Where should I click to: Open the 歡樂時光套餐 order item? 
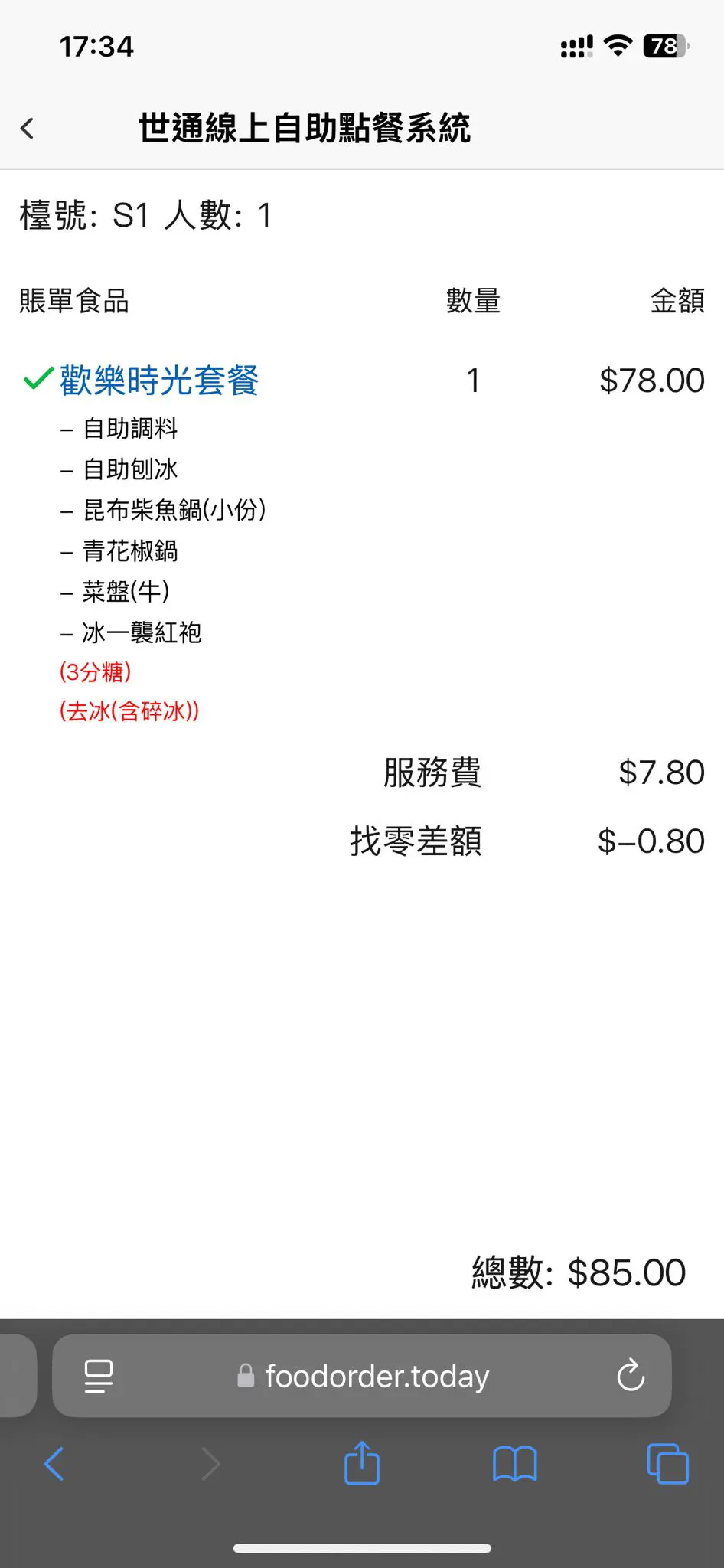pos(159,381)
